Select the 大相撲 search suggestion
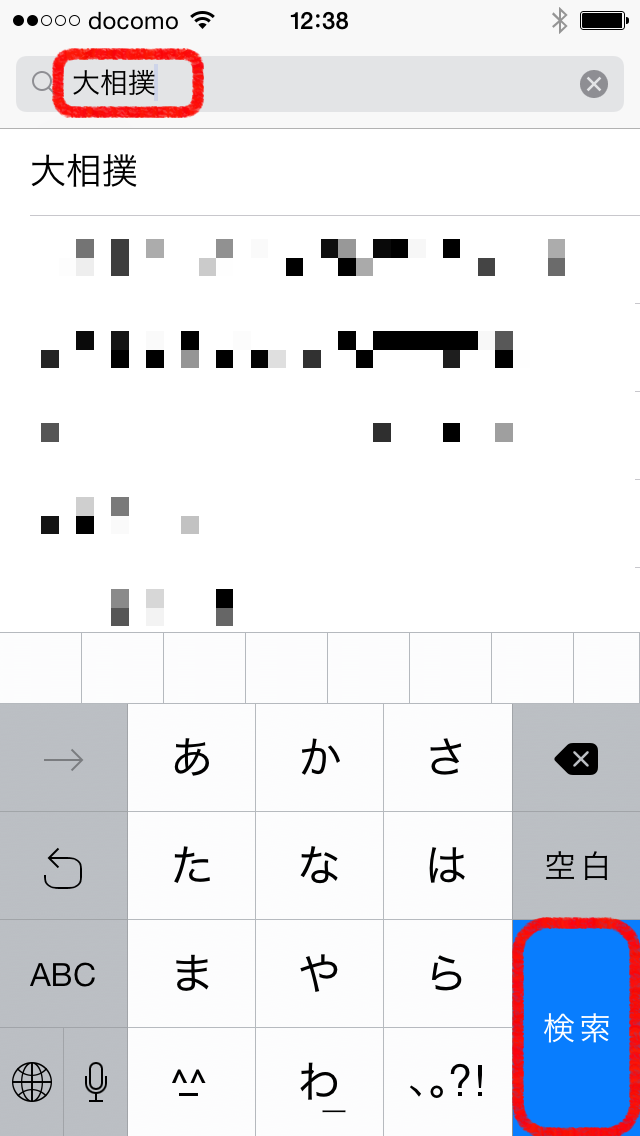Screen dimensions: 640x1136 (85, 172)
